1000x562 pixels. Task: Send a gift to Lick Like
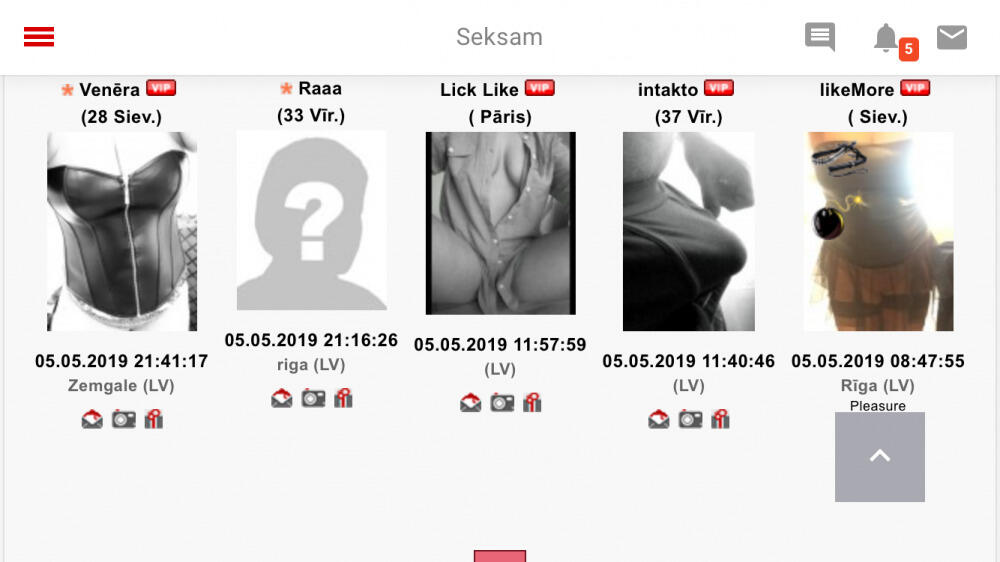coord(532,402)
